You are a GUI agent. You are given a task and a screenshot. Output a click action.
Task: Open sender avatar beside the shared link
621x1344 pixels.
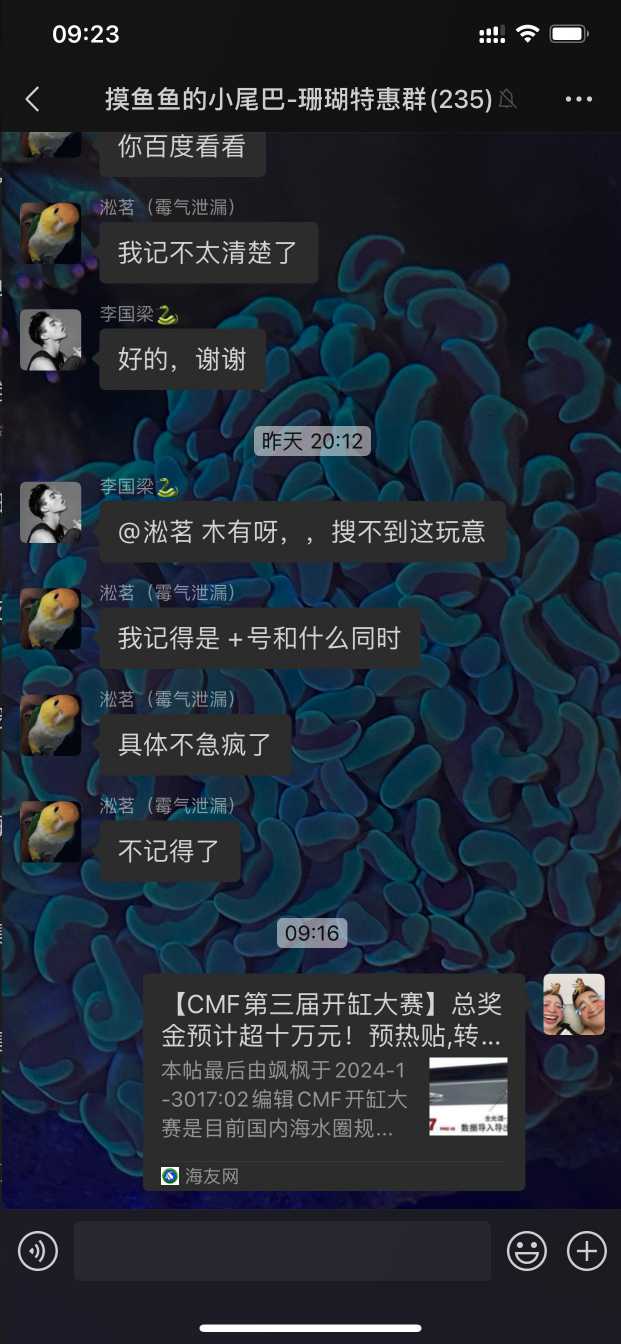(x=574, y=1004)
